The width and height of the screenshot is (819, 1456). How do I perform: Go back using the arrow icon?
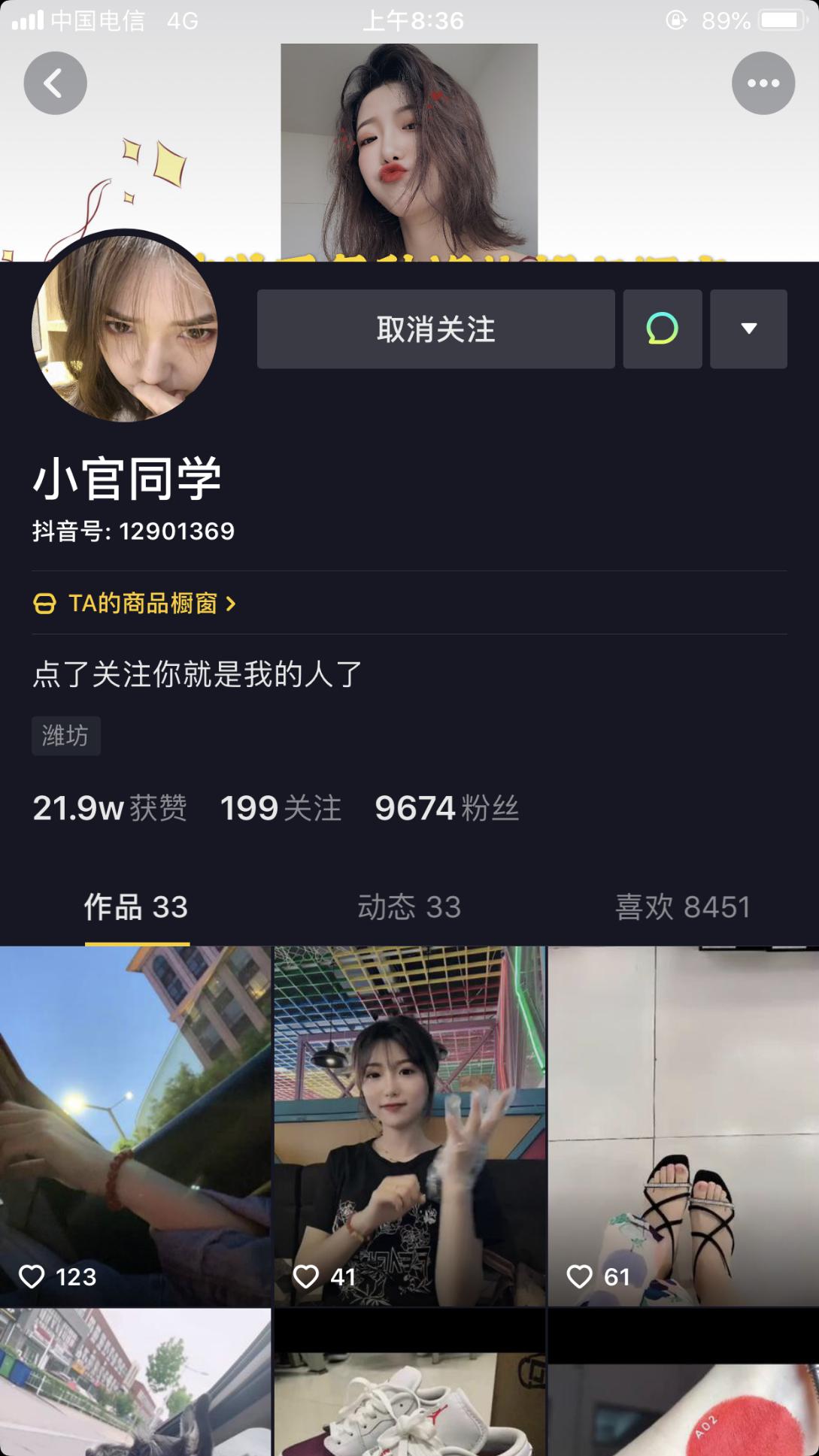55,83
